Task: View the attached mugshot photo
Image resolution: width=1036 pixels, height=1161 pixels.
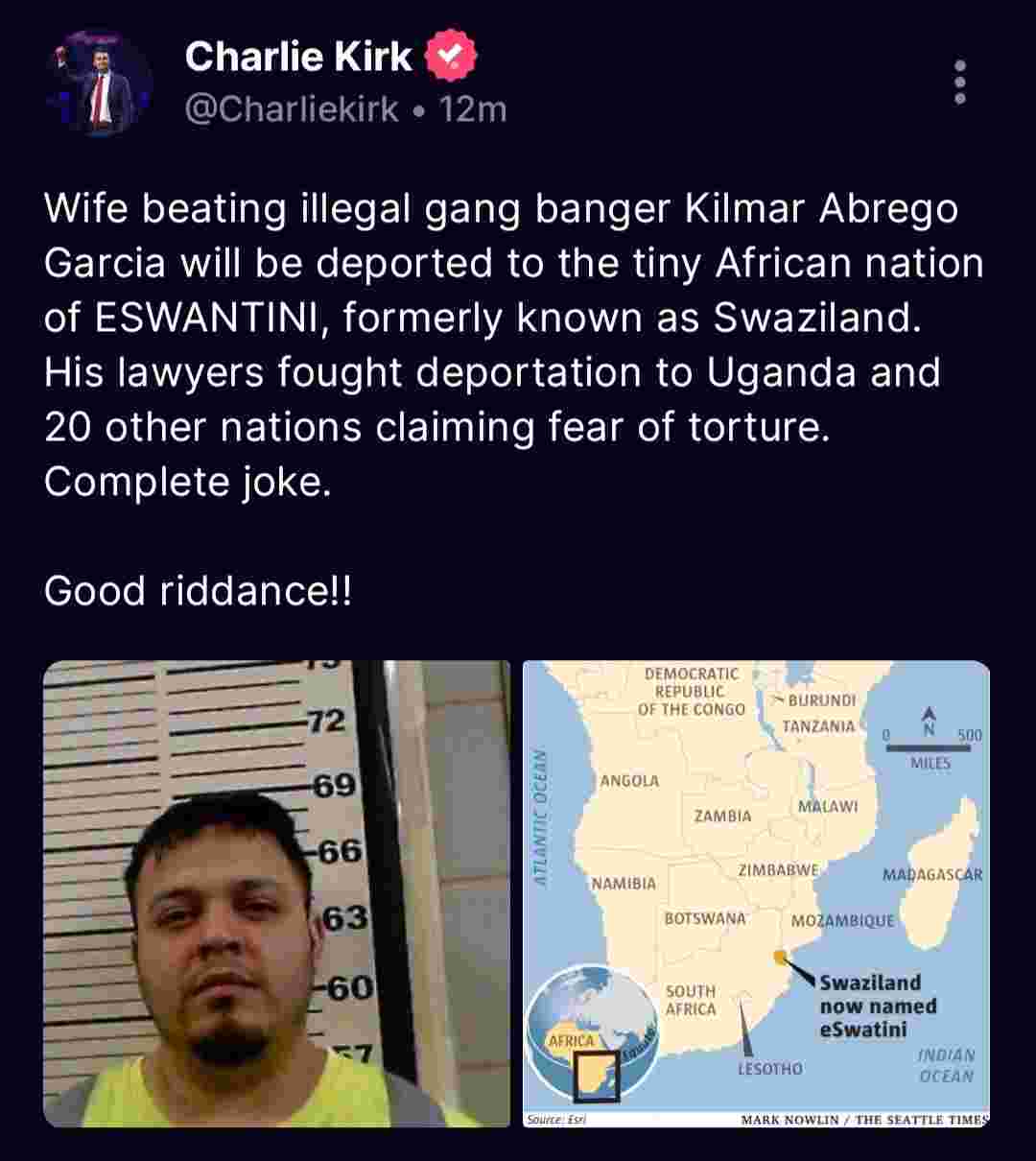Action: 276,893
